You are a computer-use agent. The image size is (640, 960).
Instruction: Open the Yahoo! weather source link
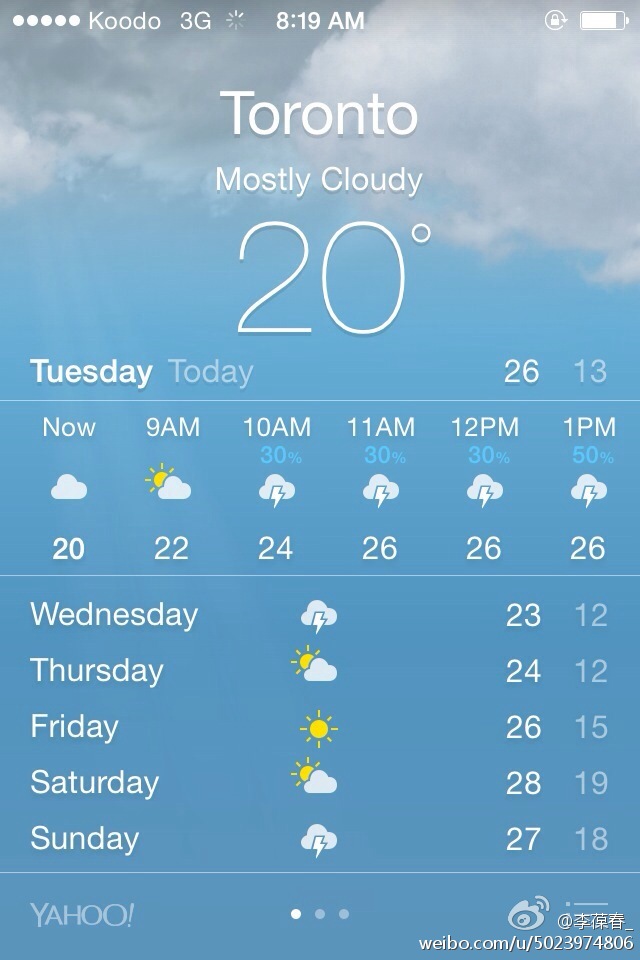[82, 914]
